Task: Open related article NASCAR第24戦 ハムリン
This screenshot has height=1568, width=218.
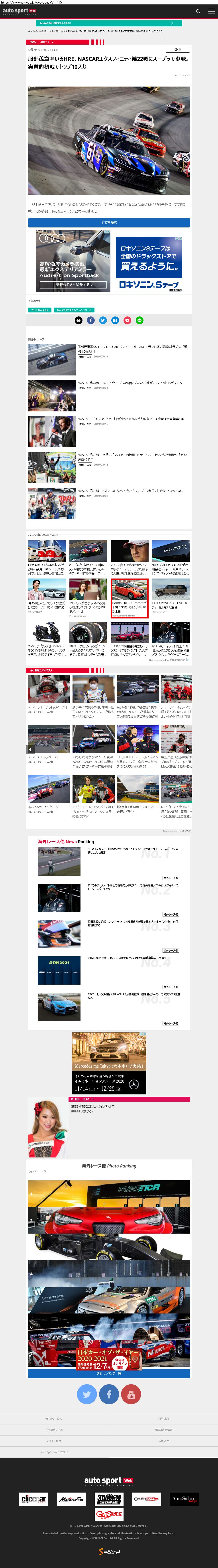Action: point(131,383)
